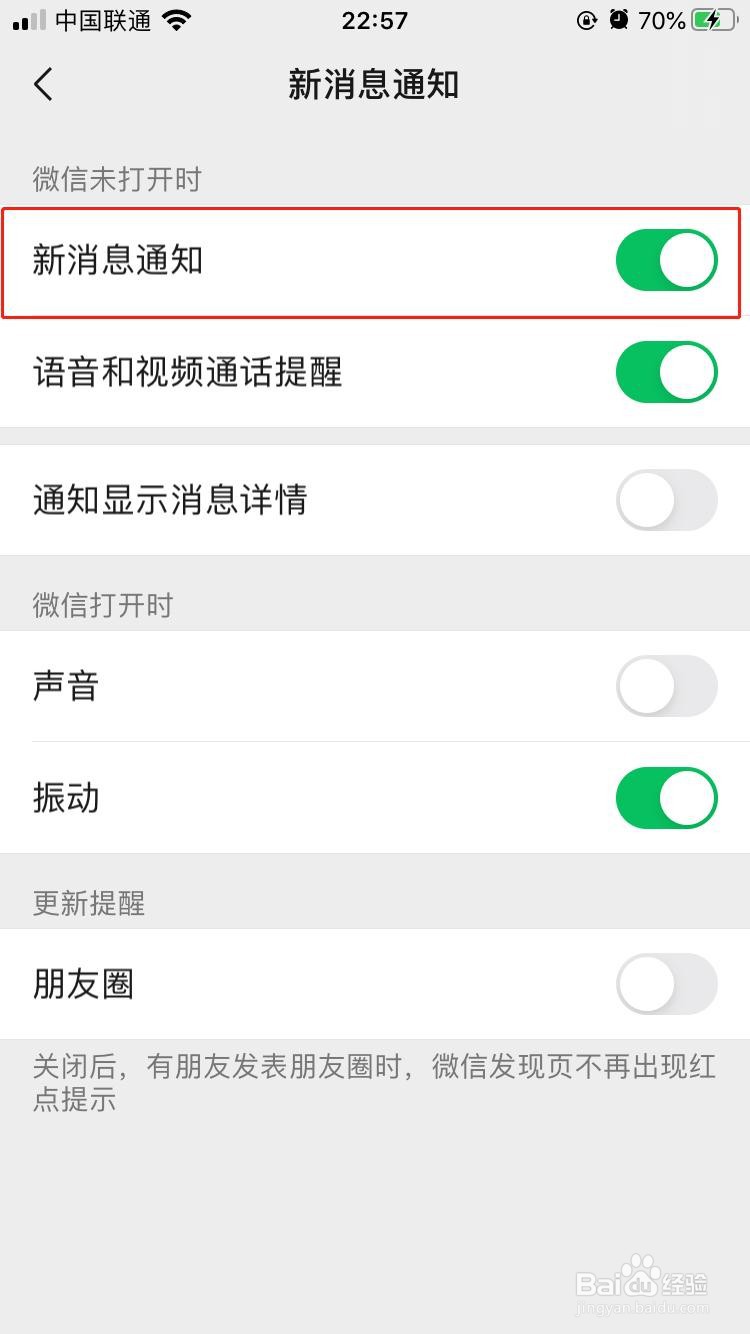Disable the 振动 switch
The width and height of the screenshot is (750, 1334).
666,797
